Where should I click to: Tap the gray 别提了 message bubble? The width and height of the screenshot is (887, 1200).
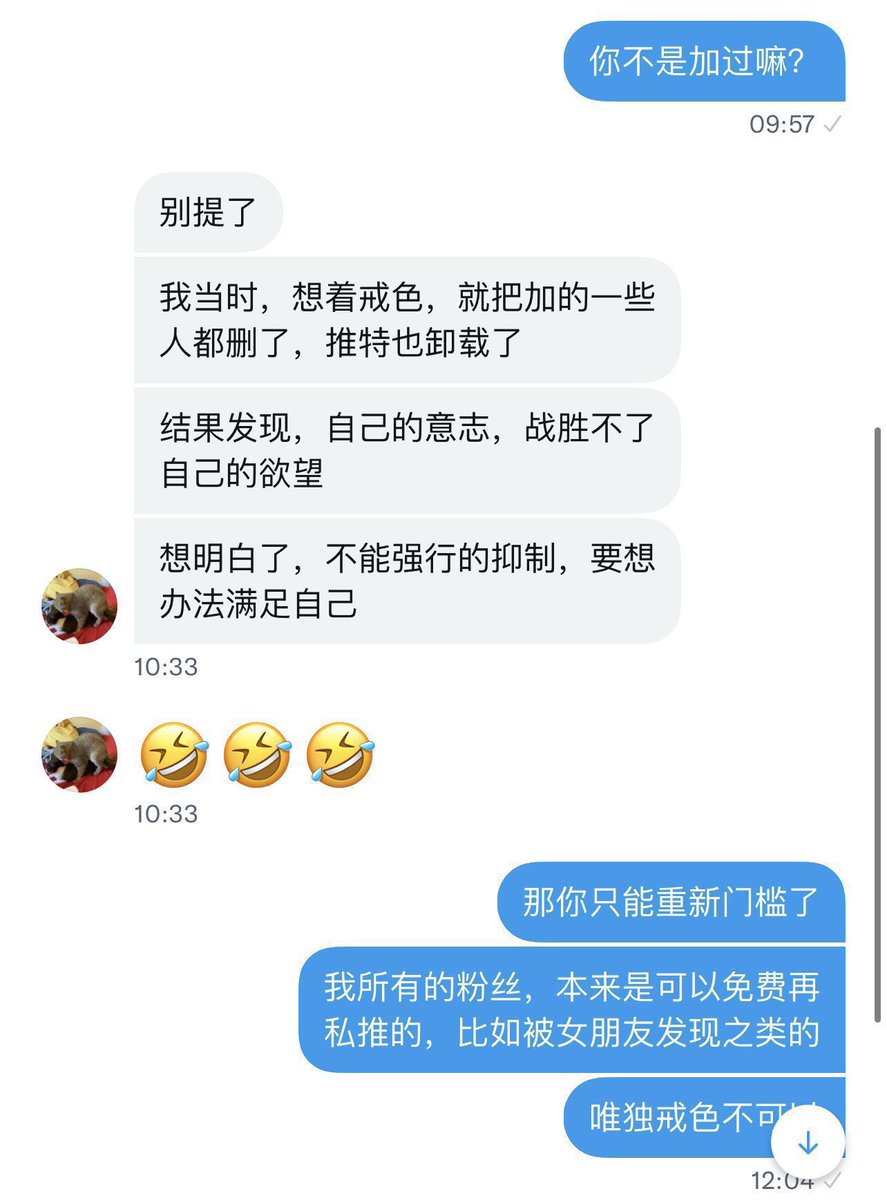(x=207, y=212)
